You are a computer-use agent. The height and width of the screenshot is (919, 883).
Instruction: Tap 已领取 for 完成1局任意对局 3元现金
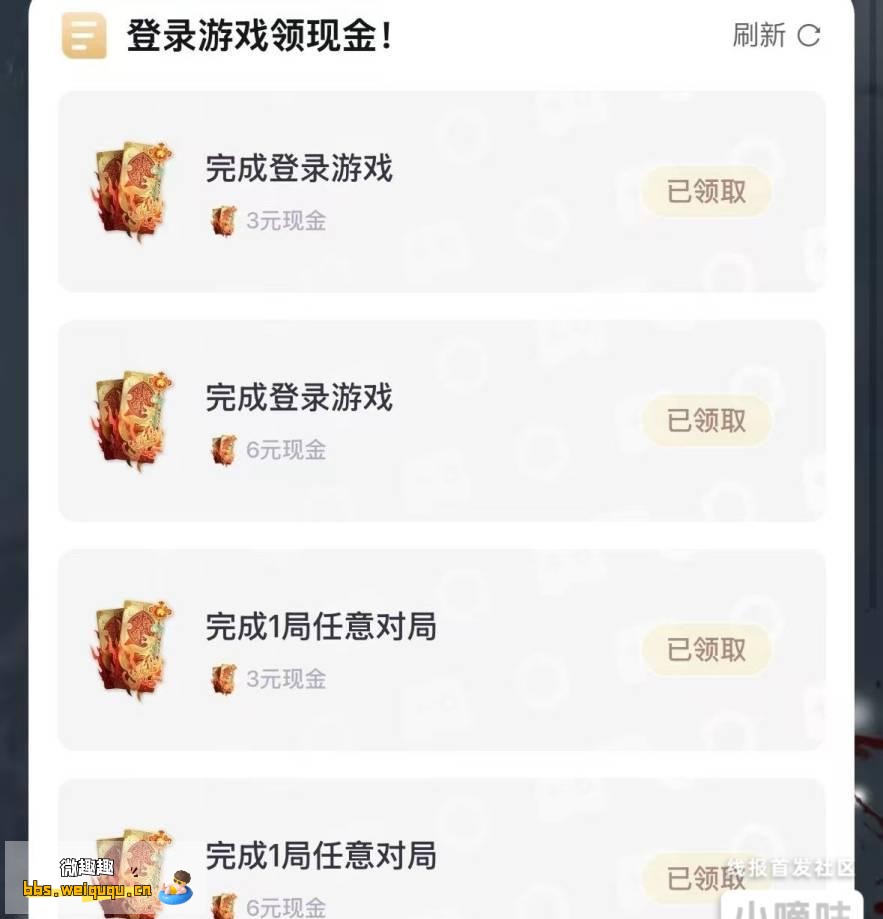coord(706,650)
